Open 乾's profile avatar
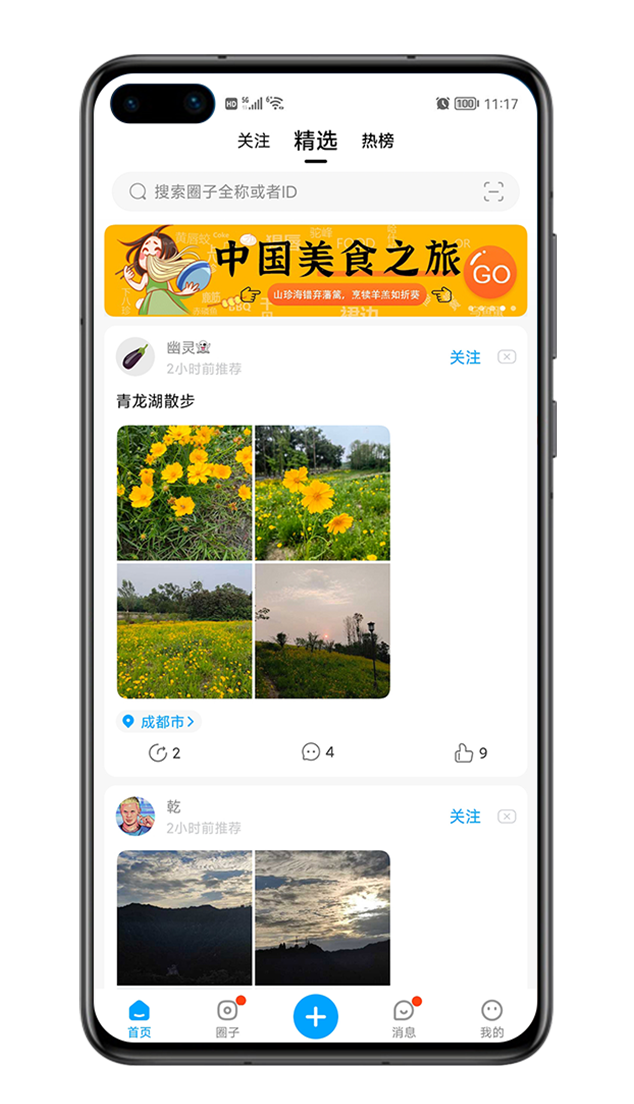The width and height of the screenshot is (634, 1104). click(x=135, y=817)
